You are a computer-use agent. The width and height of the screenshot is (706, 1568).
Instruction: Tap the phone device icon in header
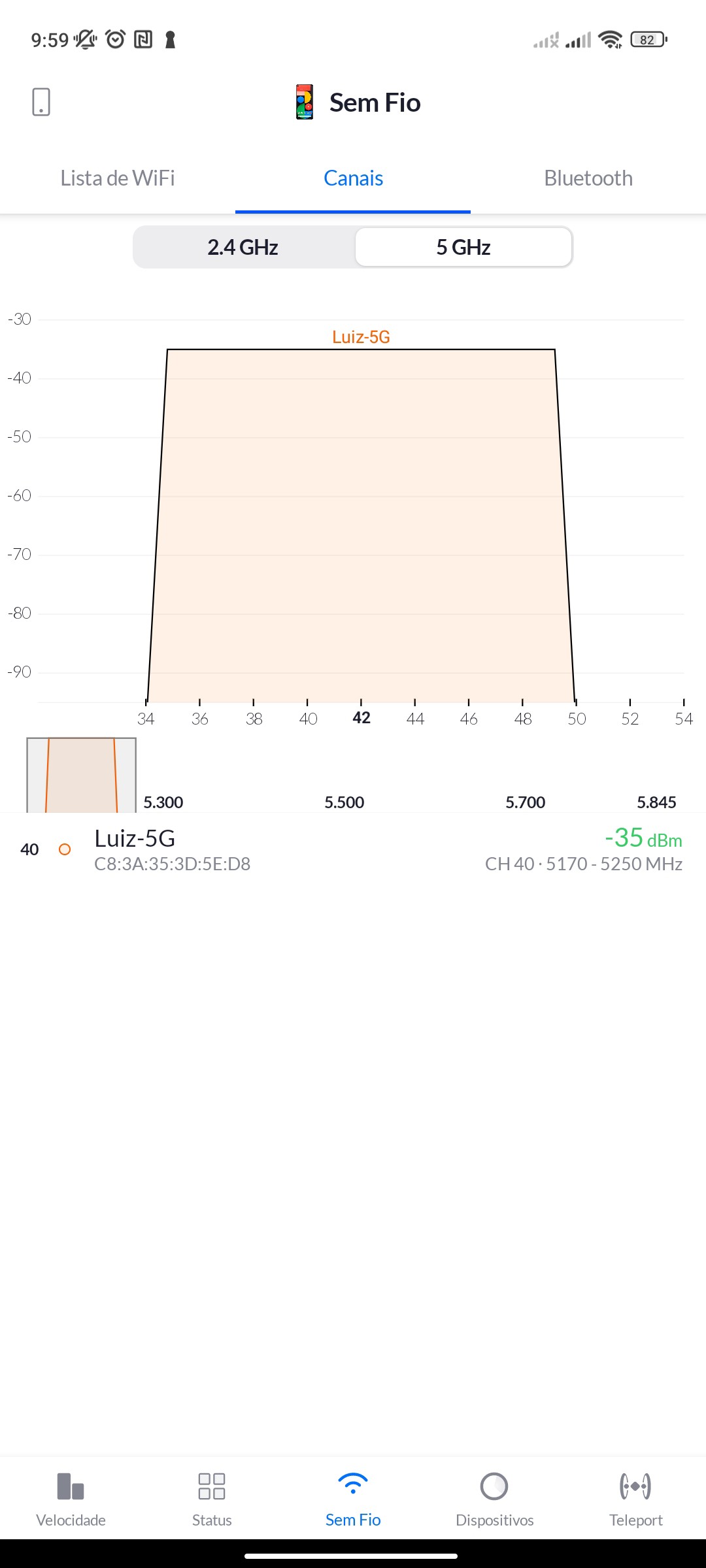coord(41,103)
